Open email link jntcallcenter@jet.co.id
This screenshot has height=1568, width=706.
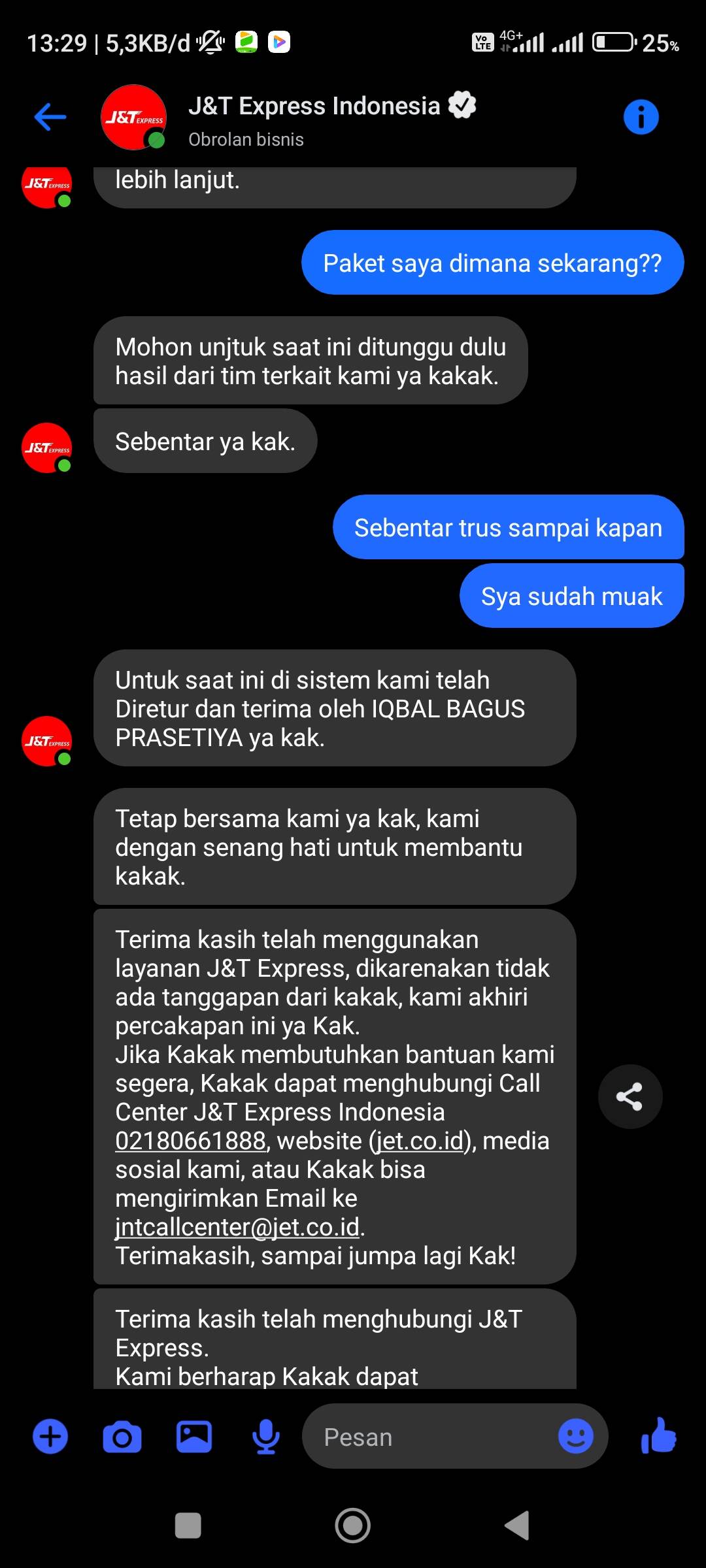click(238, 1228)
